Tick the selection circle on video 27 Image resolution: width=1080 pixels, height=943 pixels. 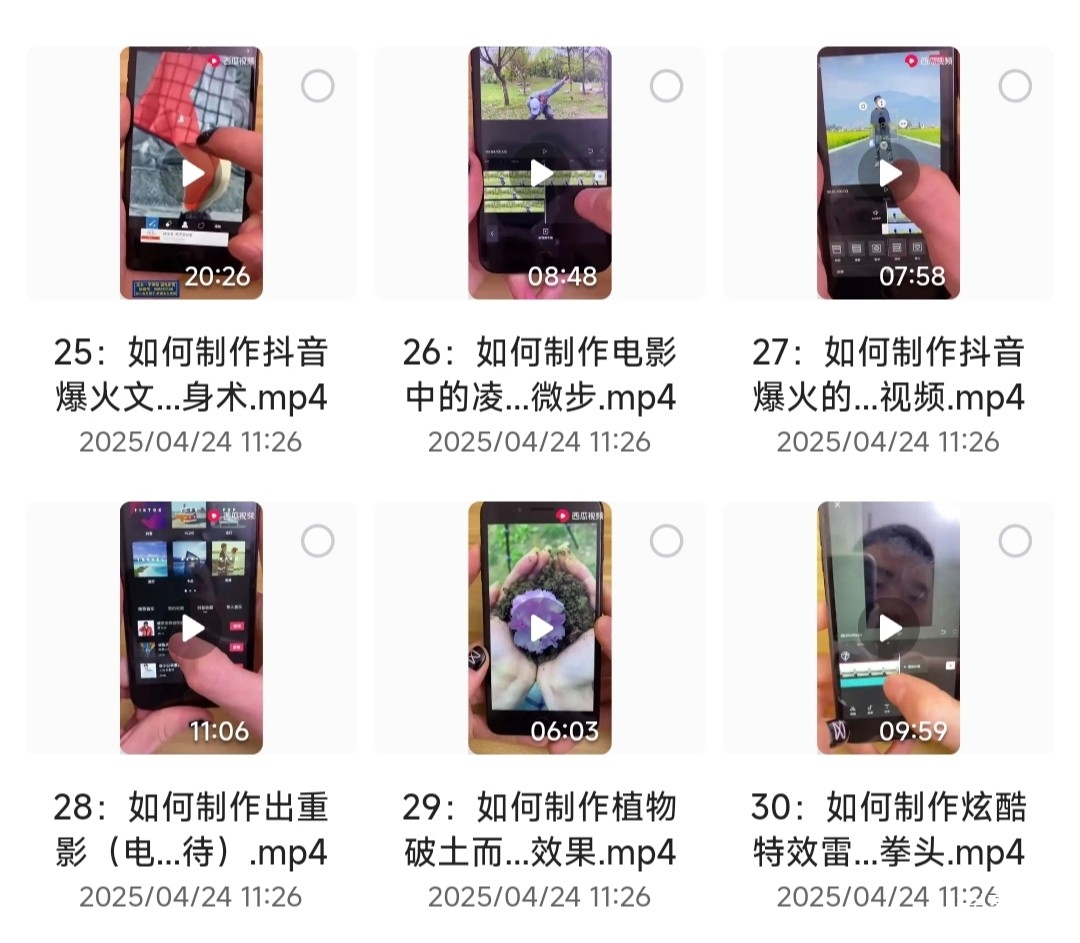tap(1015, 87)
